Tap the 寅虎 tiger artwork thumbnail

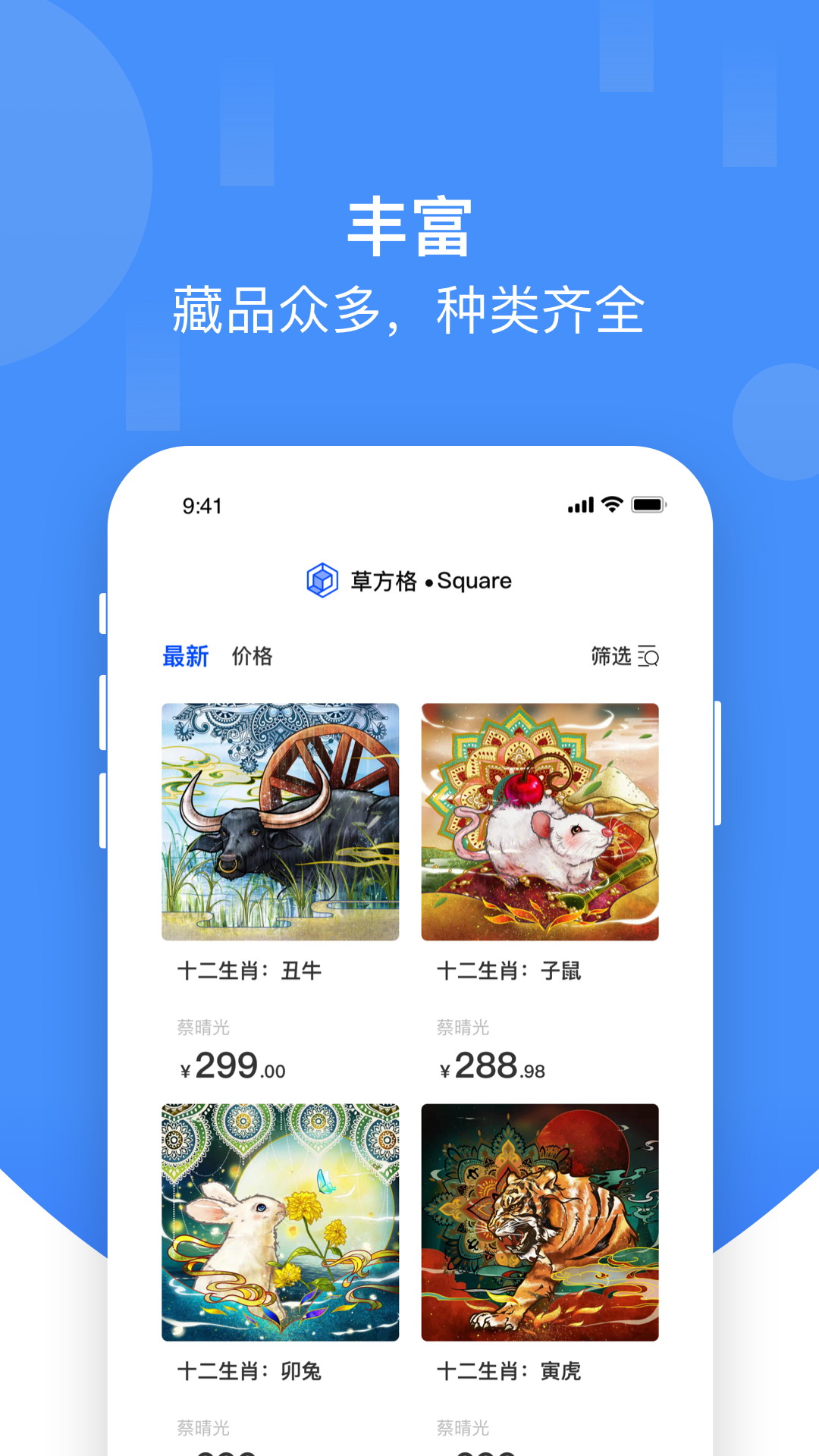(x=540, y=1221)
